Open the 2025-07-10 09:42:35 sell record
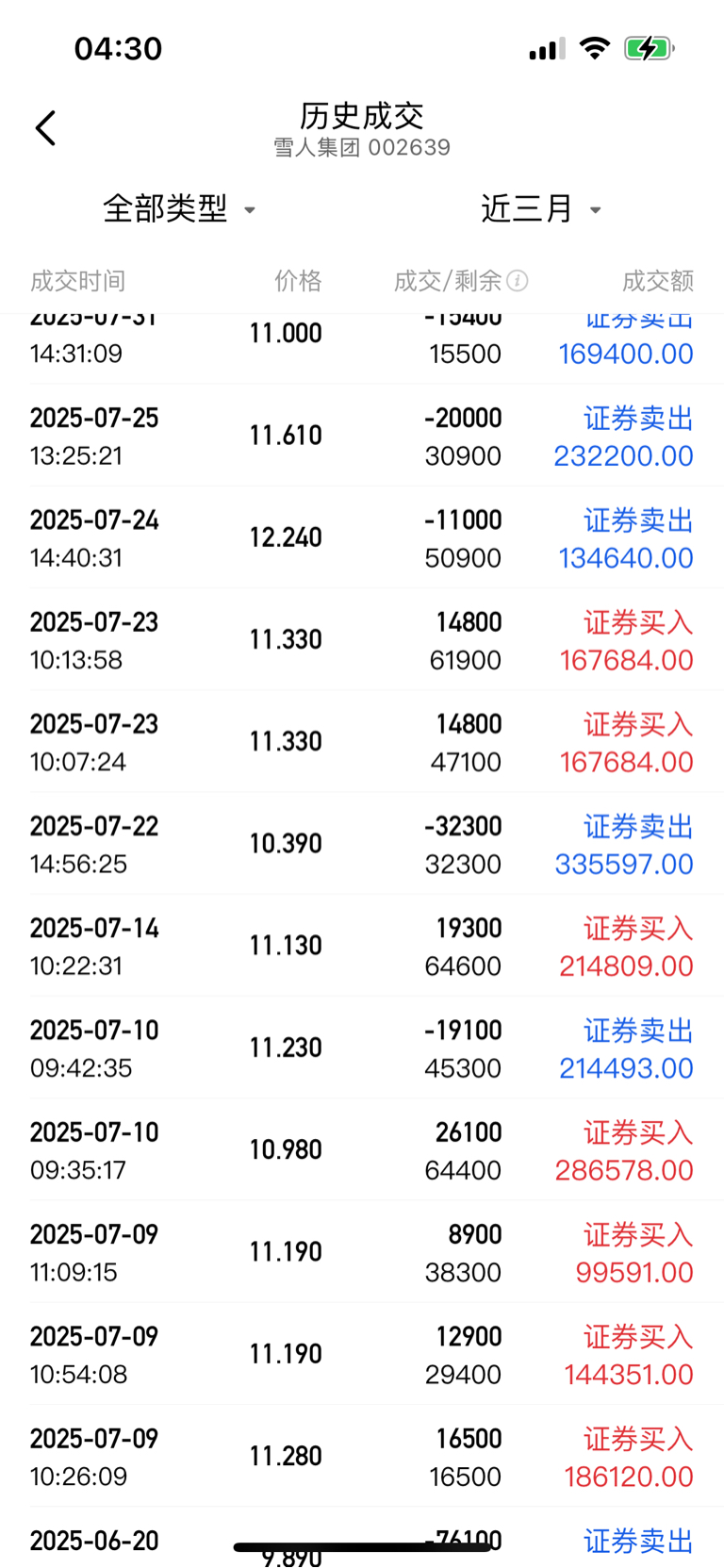Image resolution: width=724 pixels, height=1568 pixels. [362, 1048]
